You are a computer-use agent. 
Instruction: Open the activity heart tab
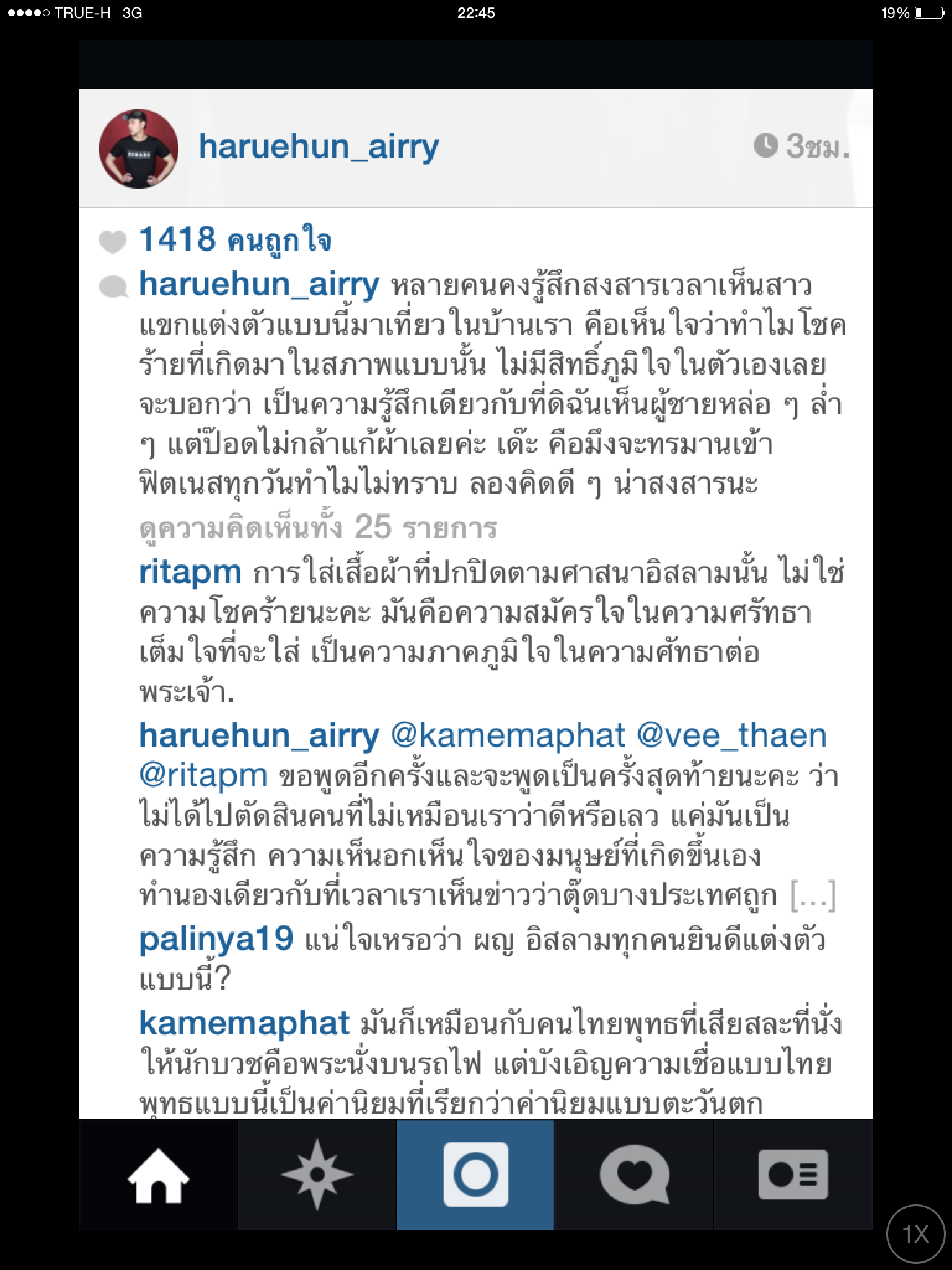634,1175
